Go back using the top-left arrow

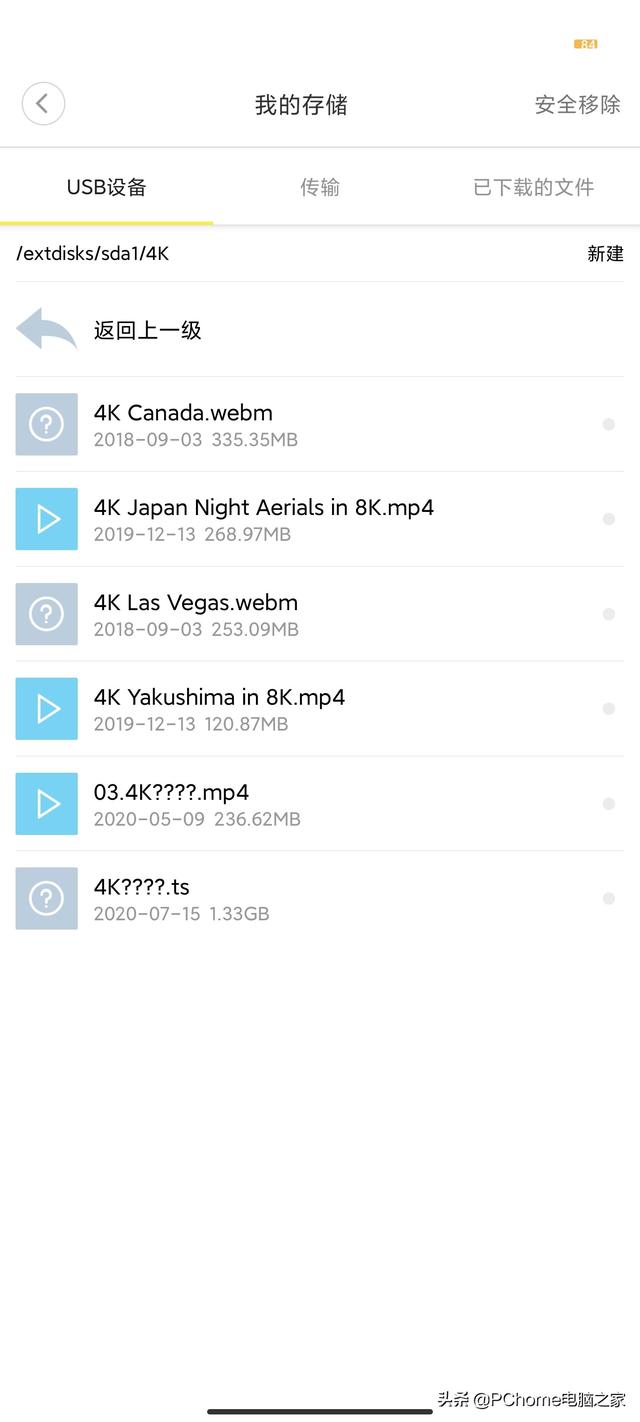(x=43, y=104)
